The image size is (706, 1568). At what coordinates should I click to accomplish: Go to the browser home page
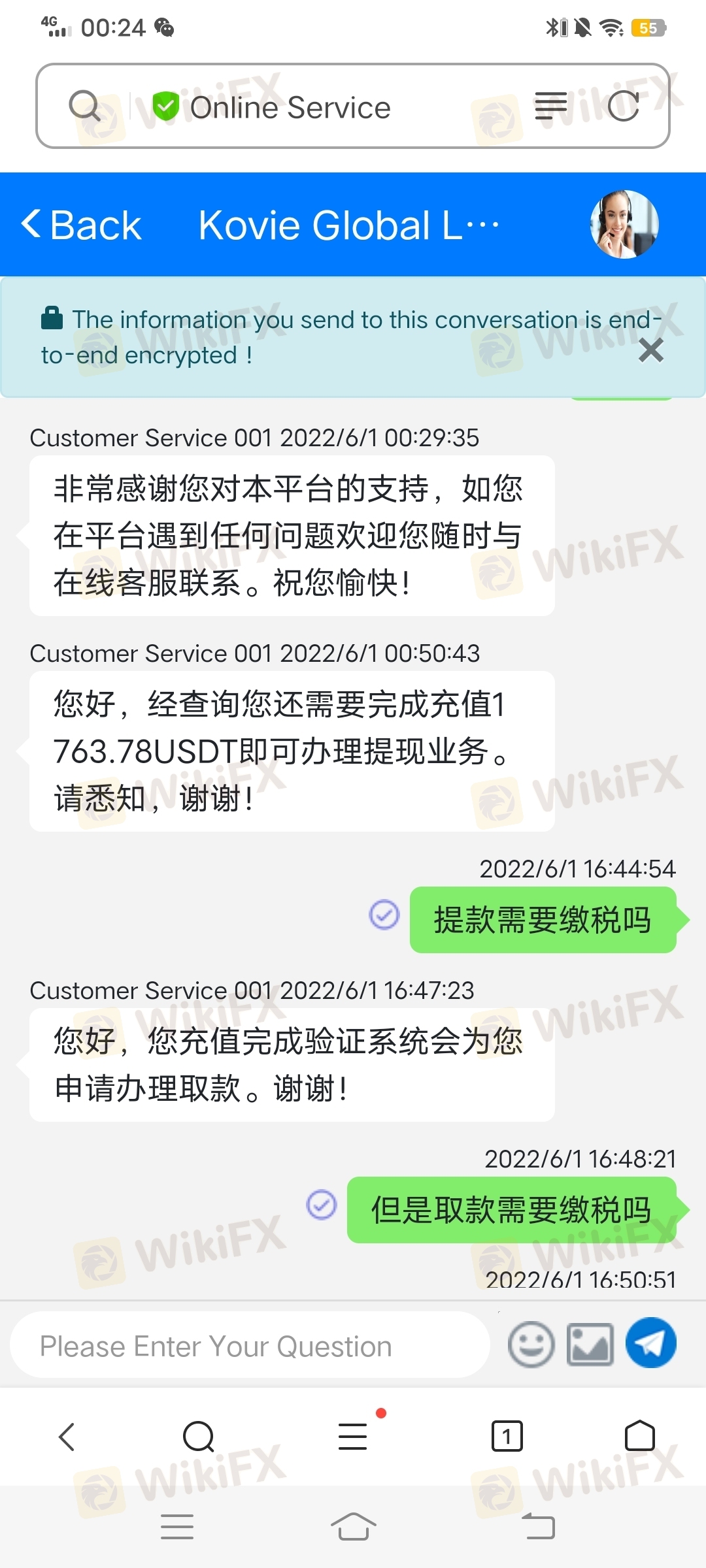(x=639, y=1436)
